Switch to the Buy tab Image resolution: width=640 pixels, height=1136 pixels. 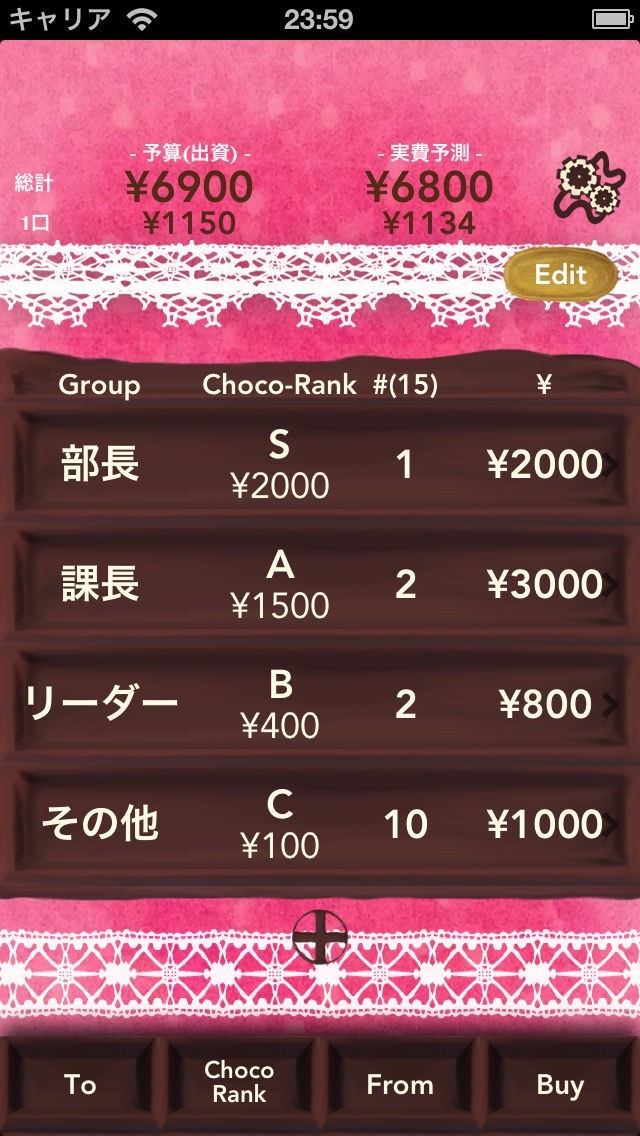coord(560,1085)
